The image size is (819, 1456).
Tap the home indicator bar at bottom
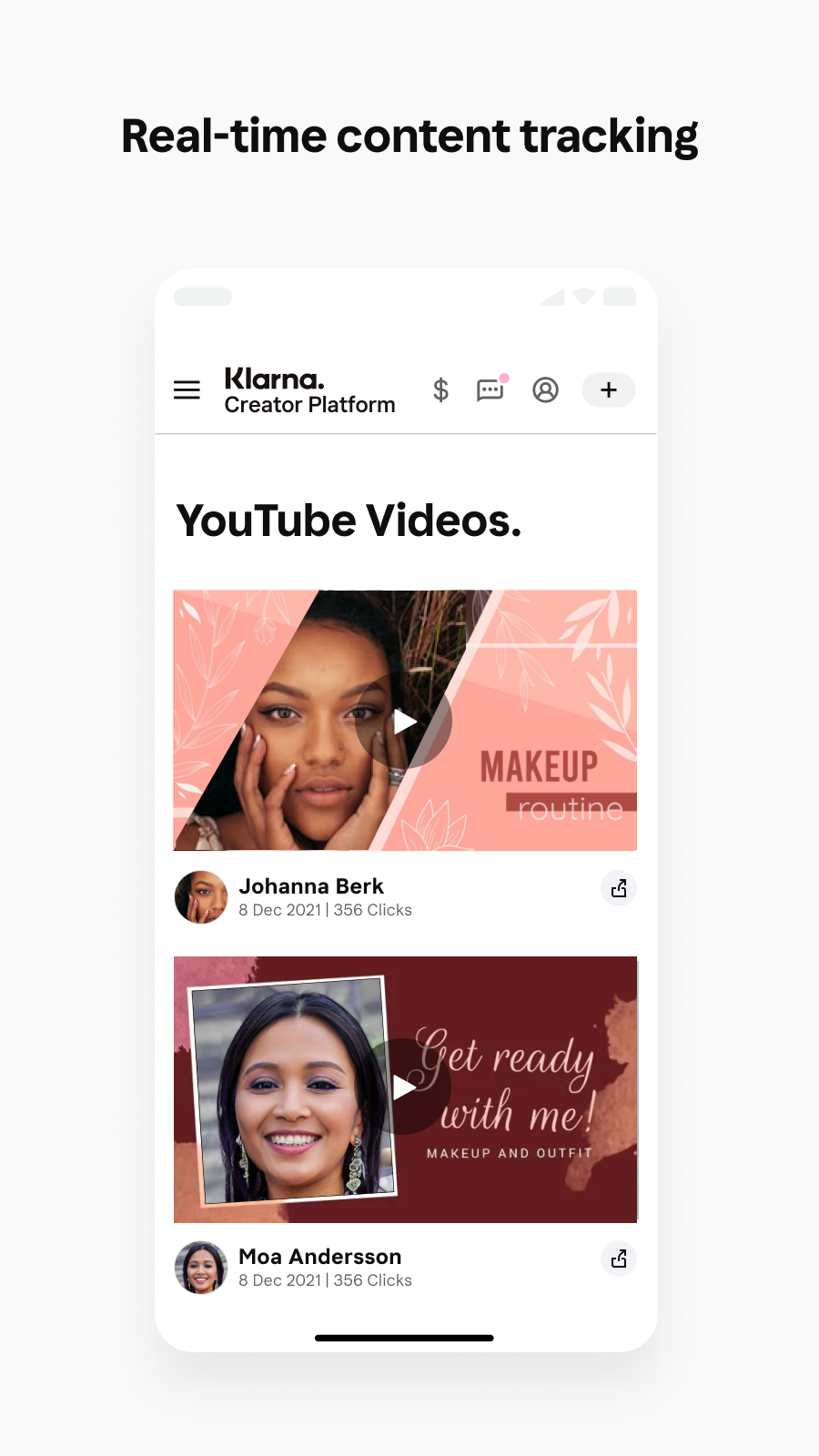point(406,1338)
